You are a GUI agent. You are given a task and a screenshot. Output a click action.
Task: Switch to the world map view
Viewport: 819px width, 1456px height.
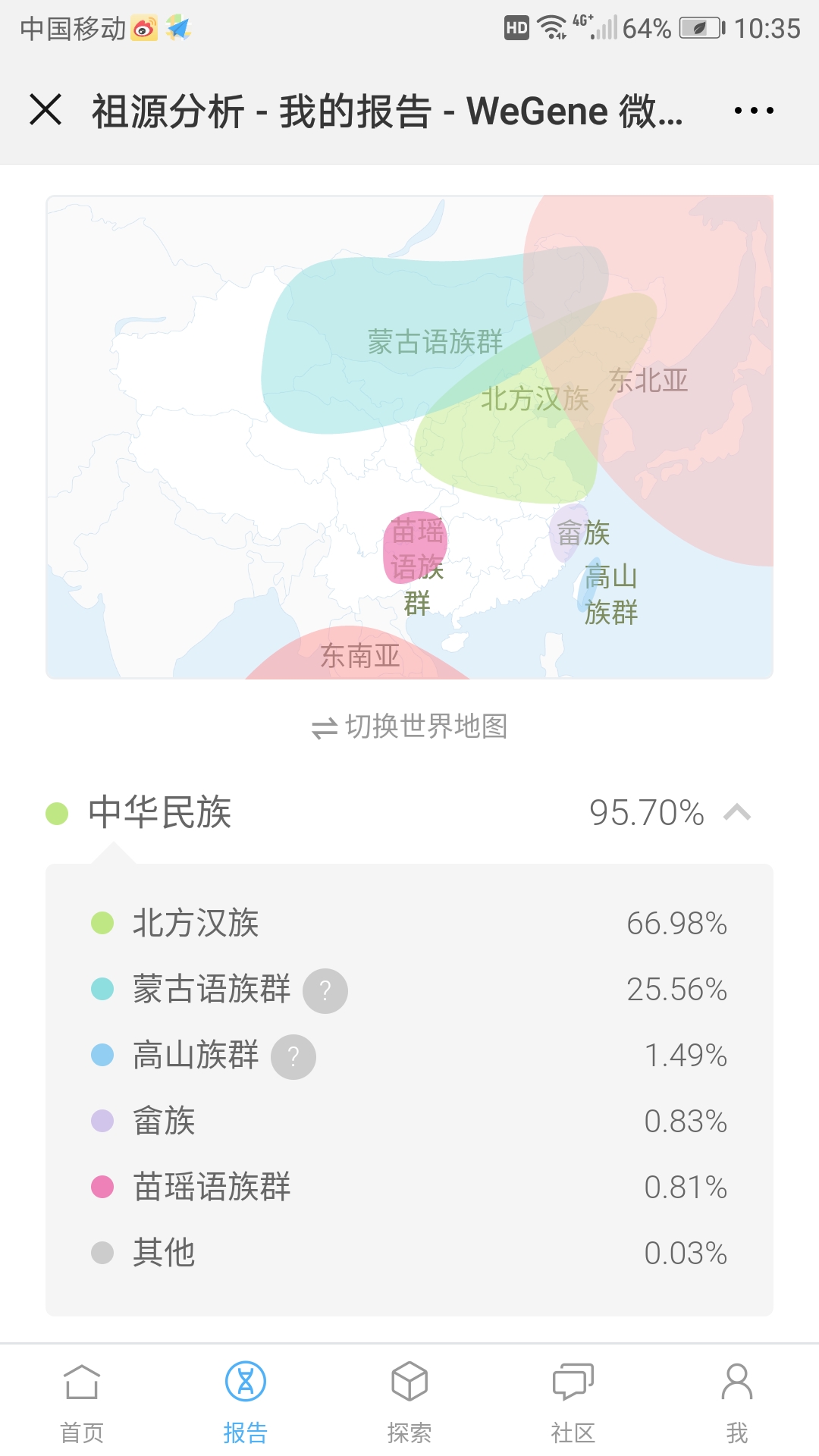coord(409,726)
